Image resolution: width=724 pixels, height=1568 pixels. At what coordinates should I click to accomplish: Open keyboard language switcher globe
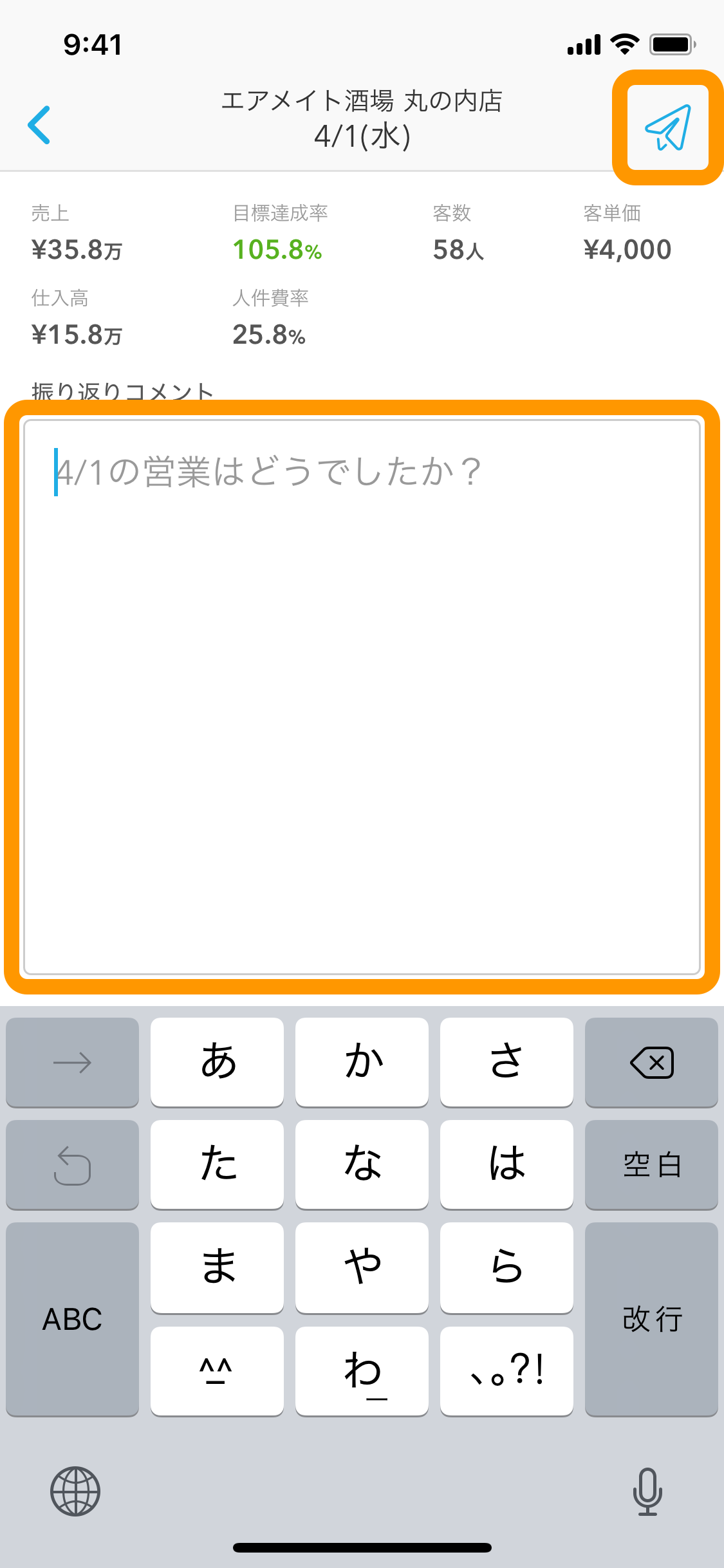(75, 1491)
